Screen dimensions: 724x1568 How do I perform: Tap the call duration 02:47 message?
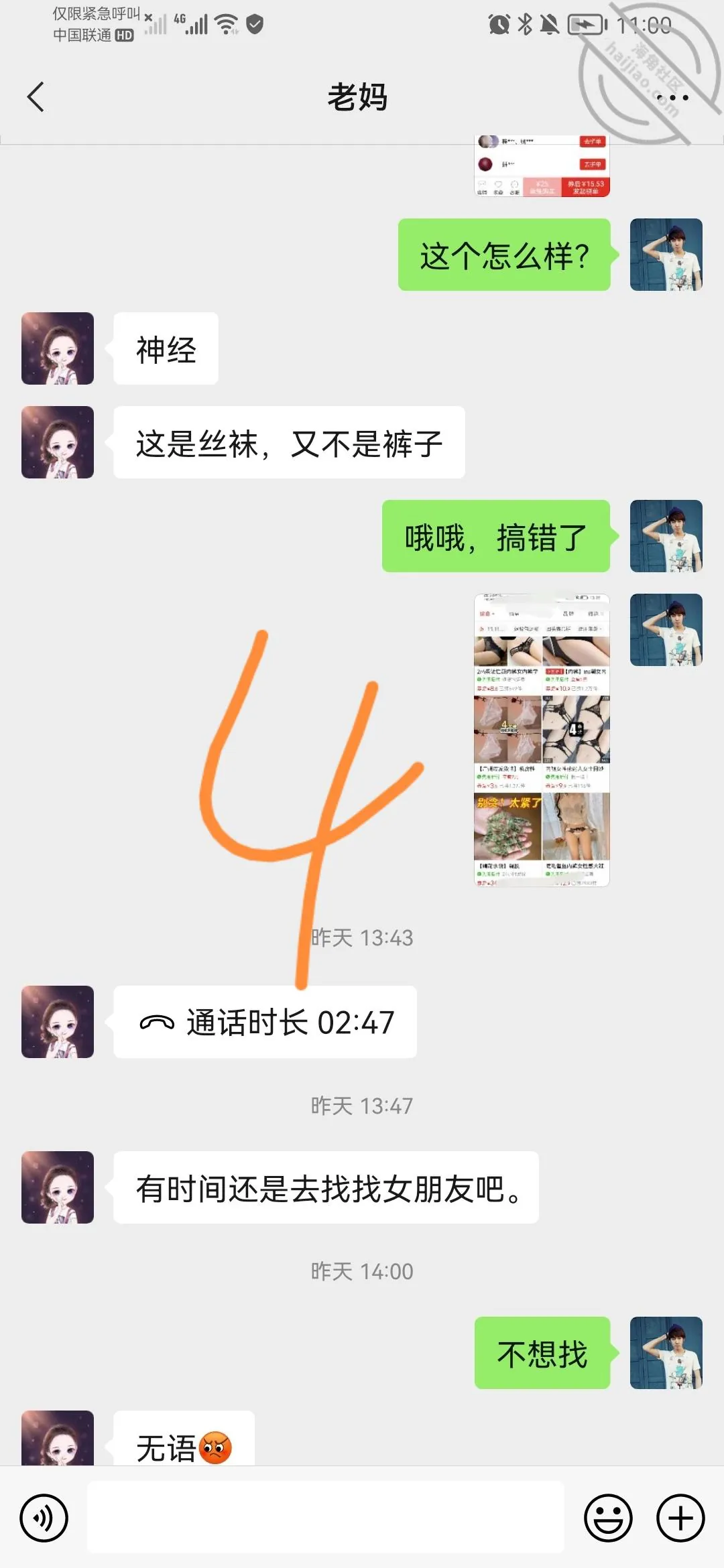[x=265, y=1022]
